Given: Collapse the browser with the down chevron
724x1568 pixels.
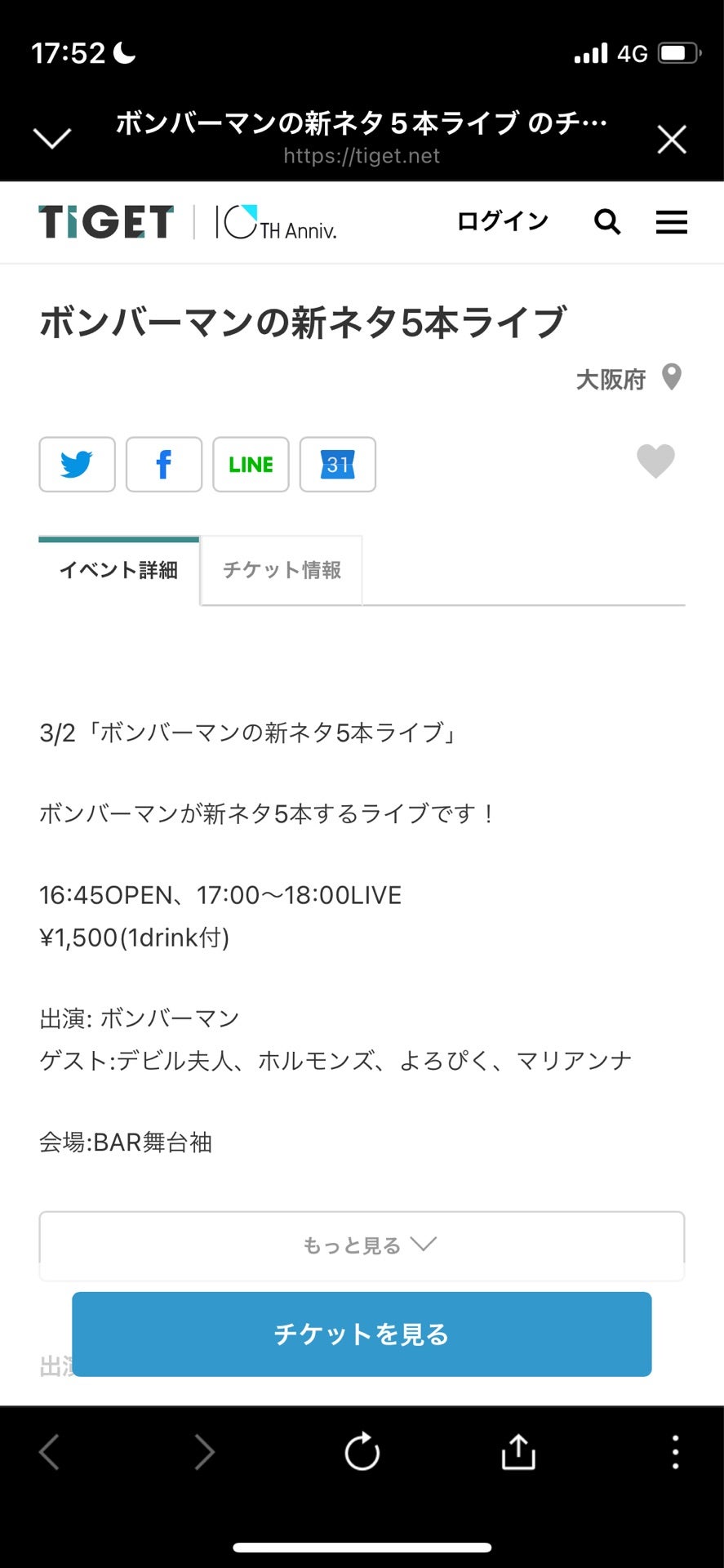Looking at the screenshot, I should pos(52,138).
